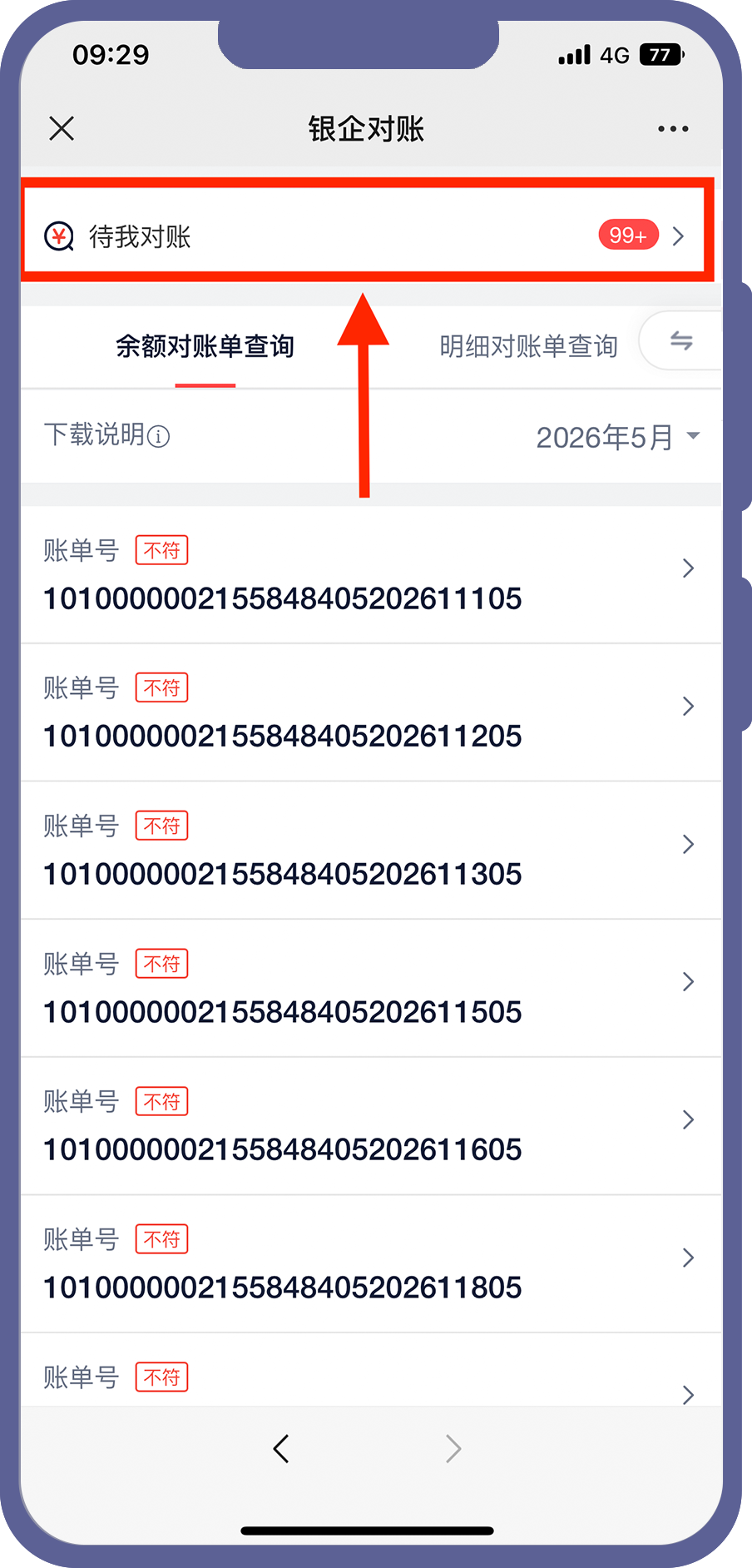The width and height of the screenshot is (752, 1568).
Task: Open statement ending in 611305
Action: [x=371, y=851]
